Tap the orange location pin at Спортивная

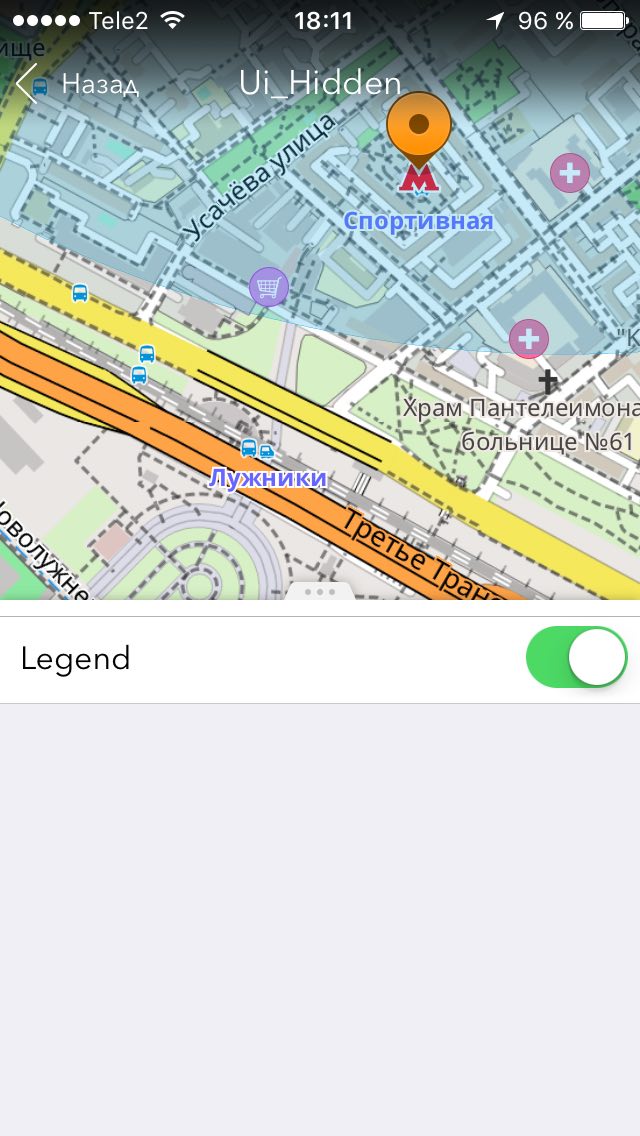(419, 130)
